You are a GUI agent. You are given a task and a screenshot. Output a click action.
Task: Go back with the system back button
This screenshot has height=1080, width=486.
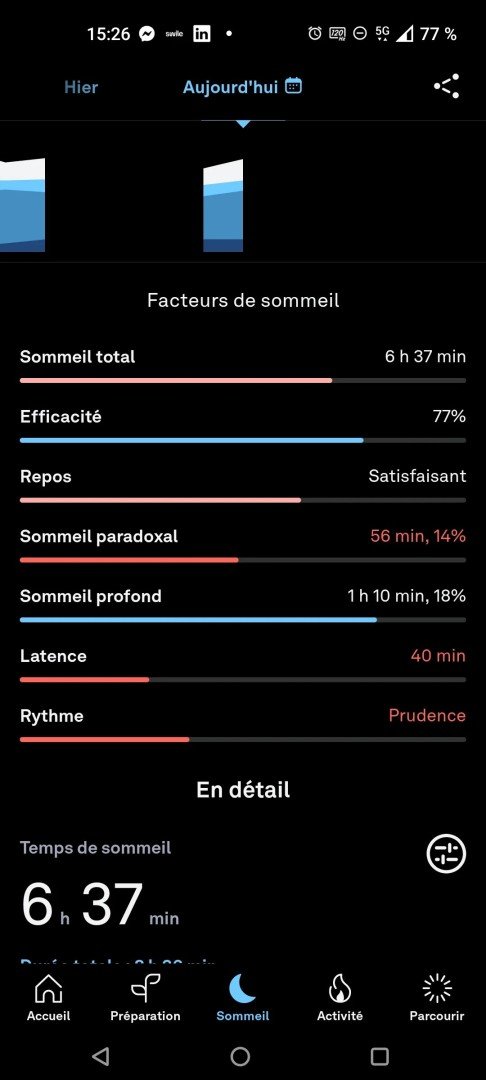click(x=101, y=1056)
